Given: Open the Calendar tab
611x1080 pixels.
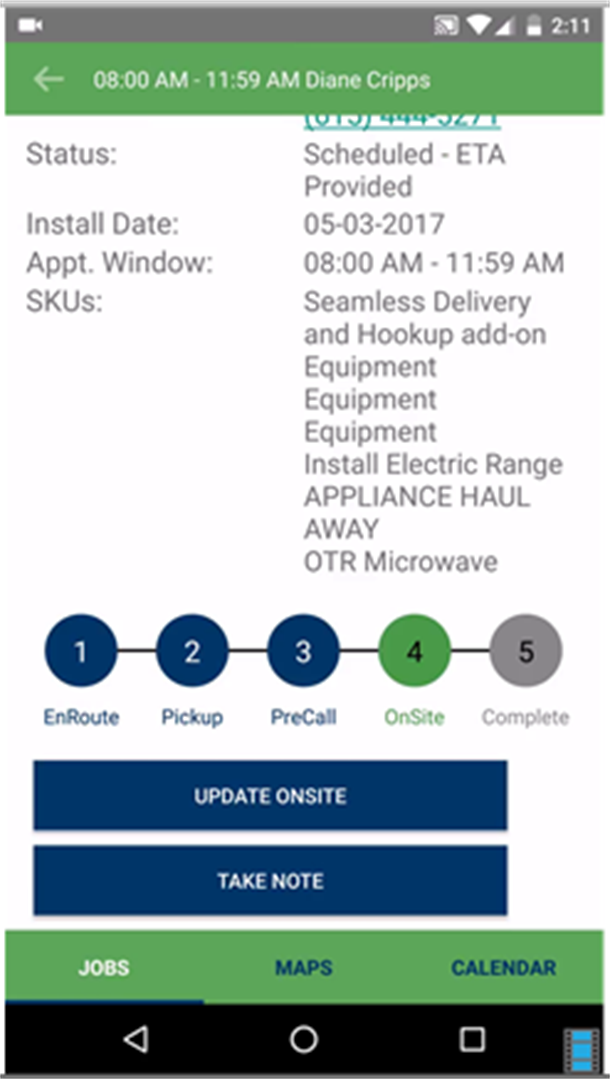Looking at the screenshot, I should [503, 968].
